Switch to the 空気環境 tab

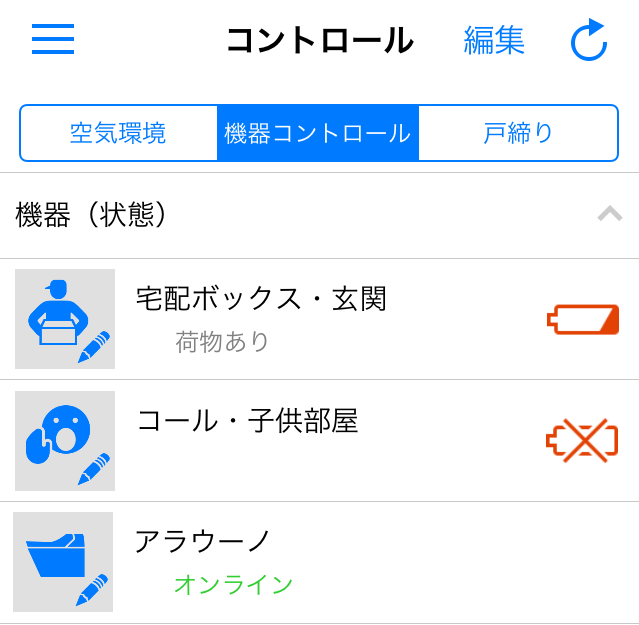[x=118, y=133]
